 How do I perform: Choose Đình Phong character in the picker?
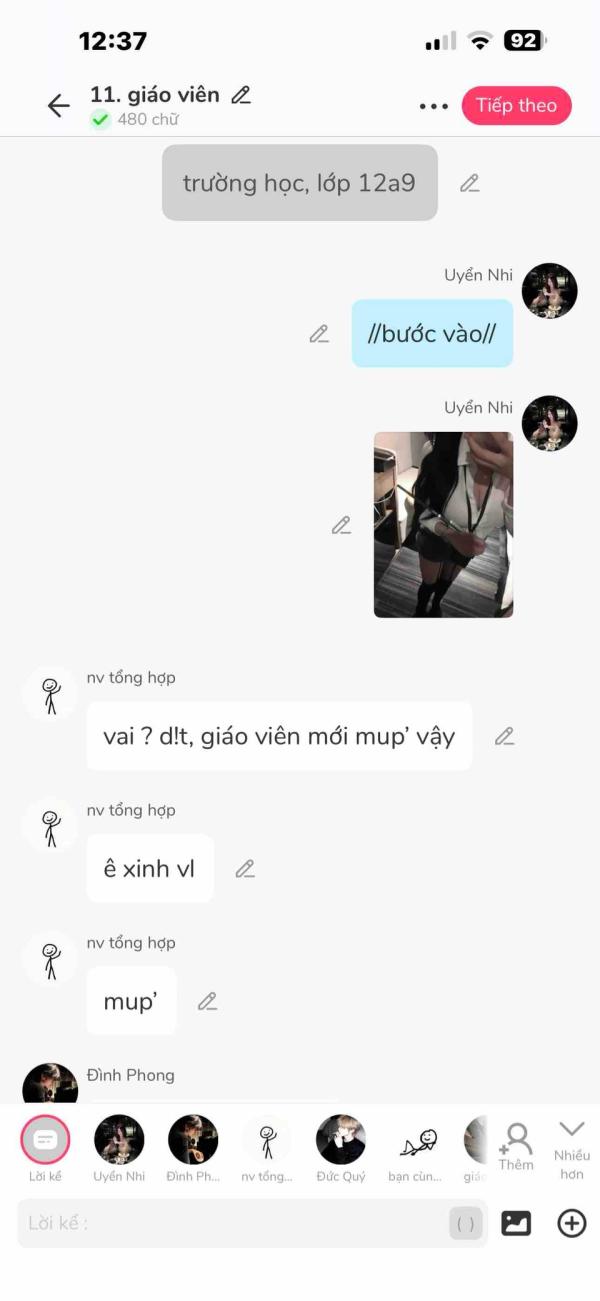[x=193, y=1140]
